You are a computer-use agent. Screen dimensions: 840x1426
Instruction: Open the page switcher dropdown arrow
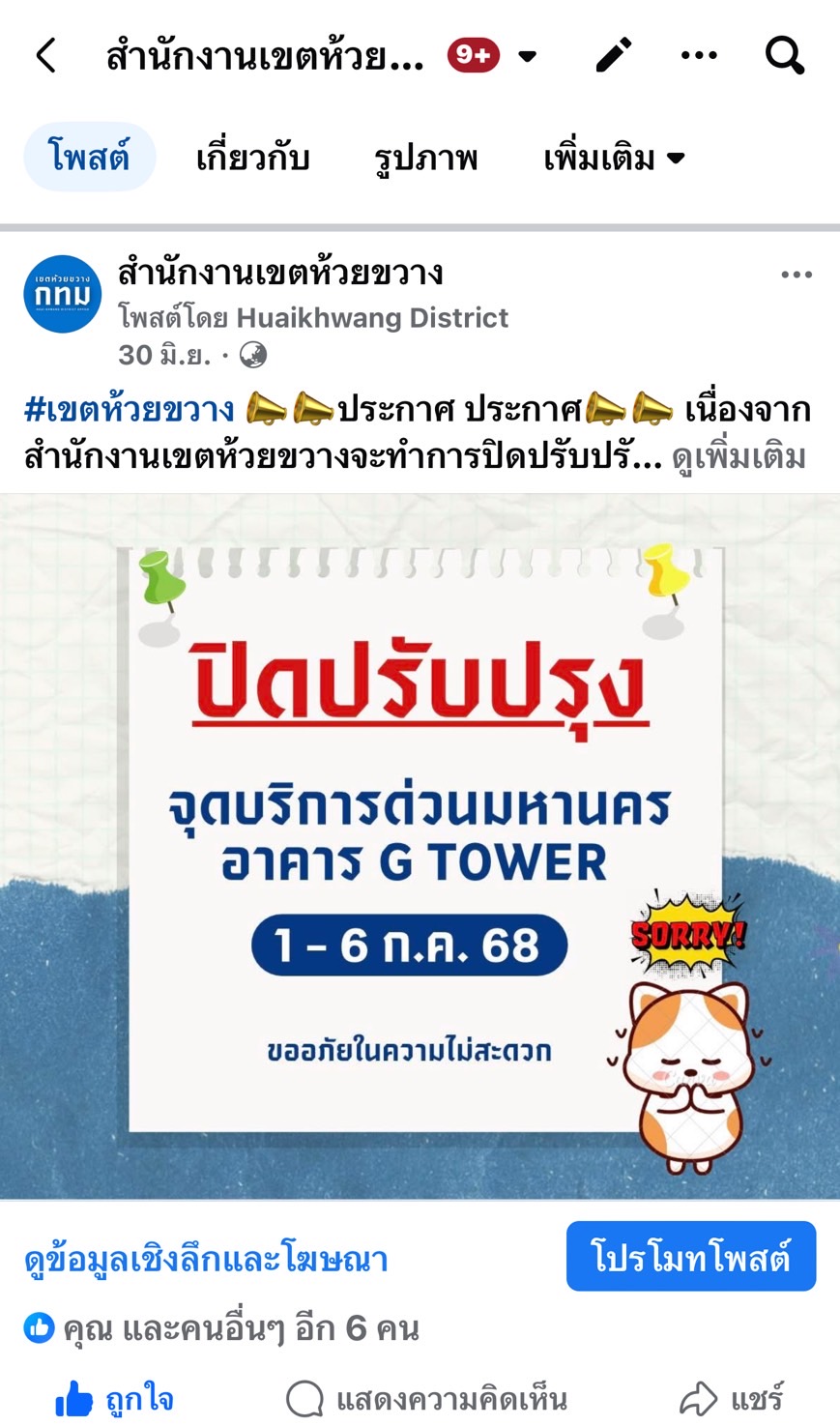pos(527,56)
